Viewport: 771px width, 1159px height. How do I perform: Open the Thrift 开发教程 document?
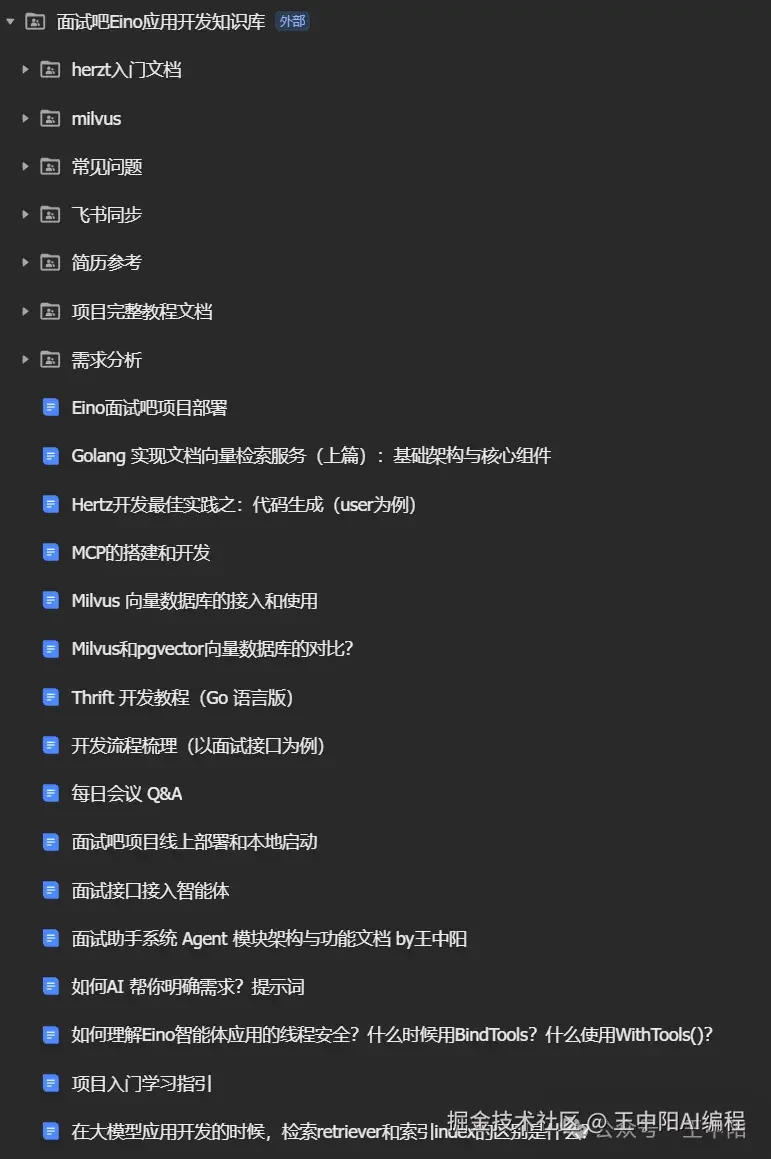pos(183,698)
